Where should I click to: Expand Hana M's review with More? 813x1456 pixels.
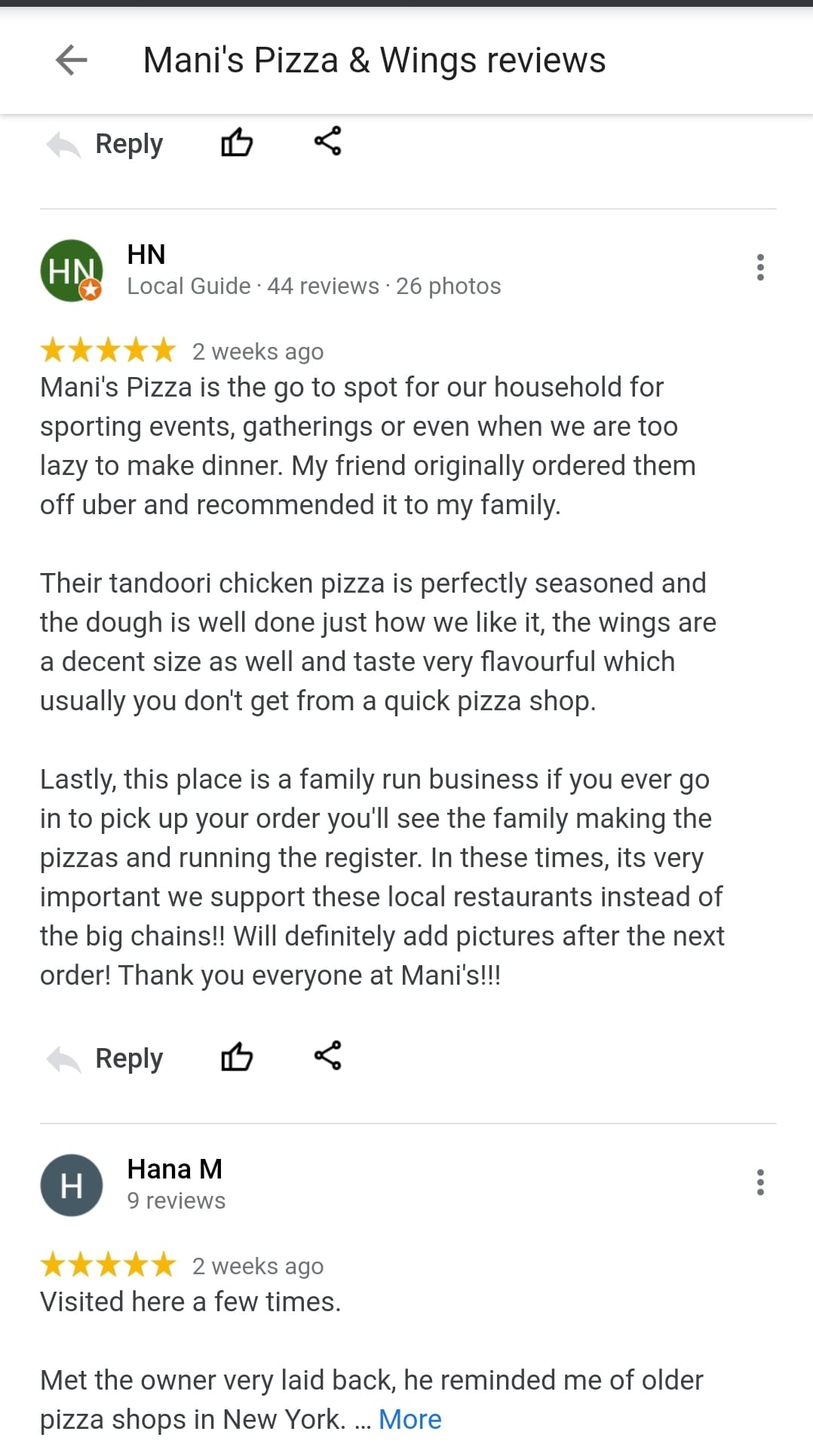(410, 1419)
